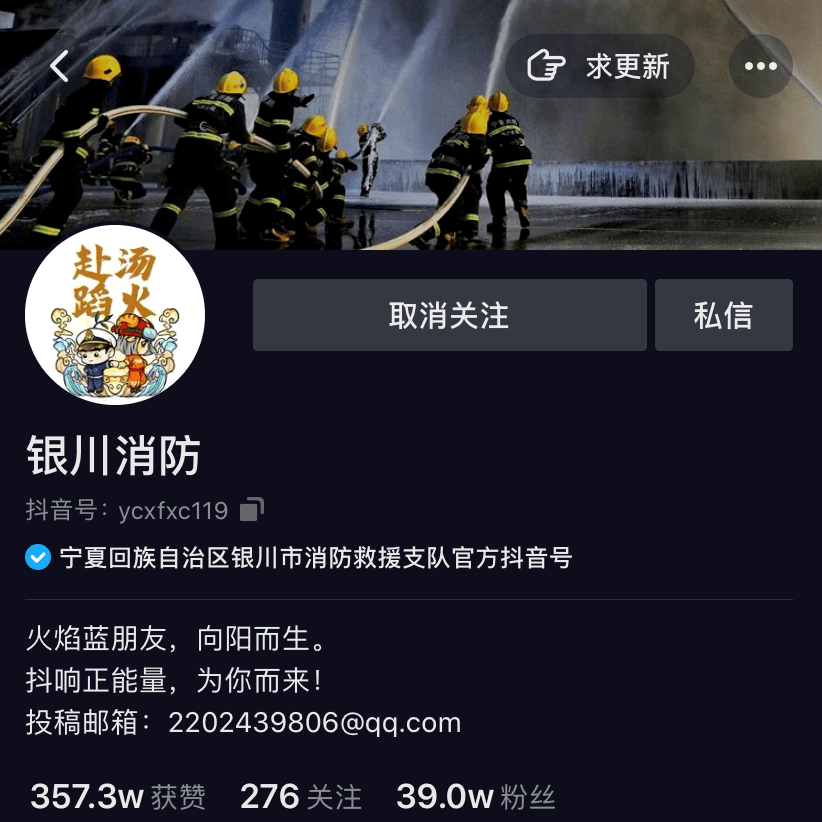822x822 pixels.
Task: Copy the Douyin ID ycxfxc119
Action: tap(252, 510)
